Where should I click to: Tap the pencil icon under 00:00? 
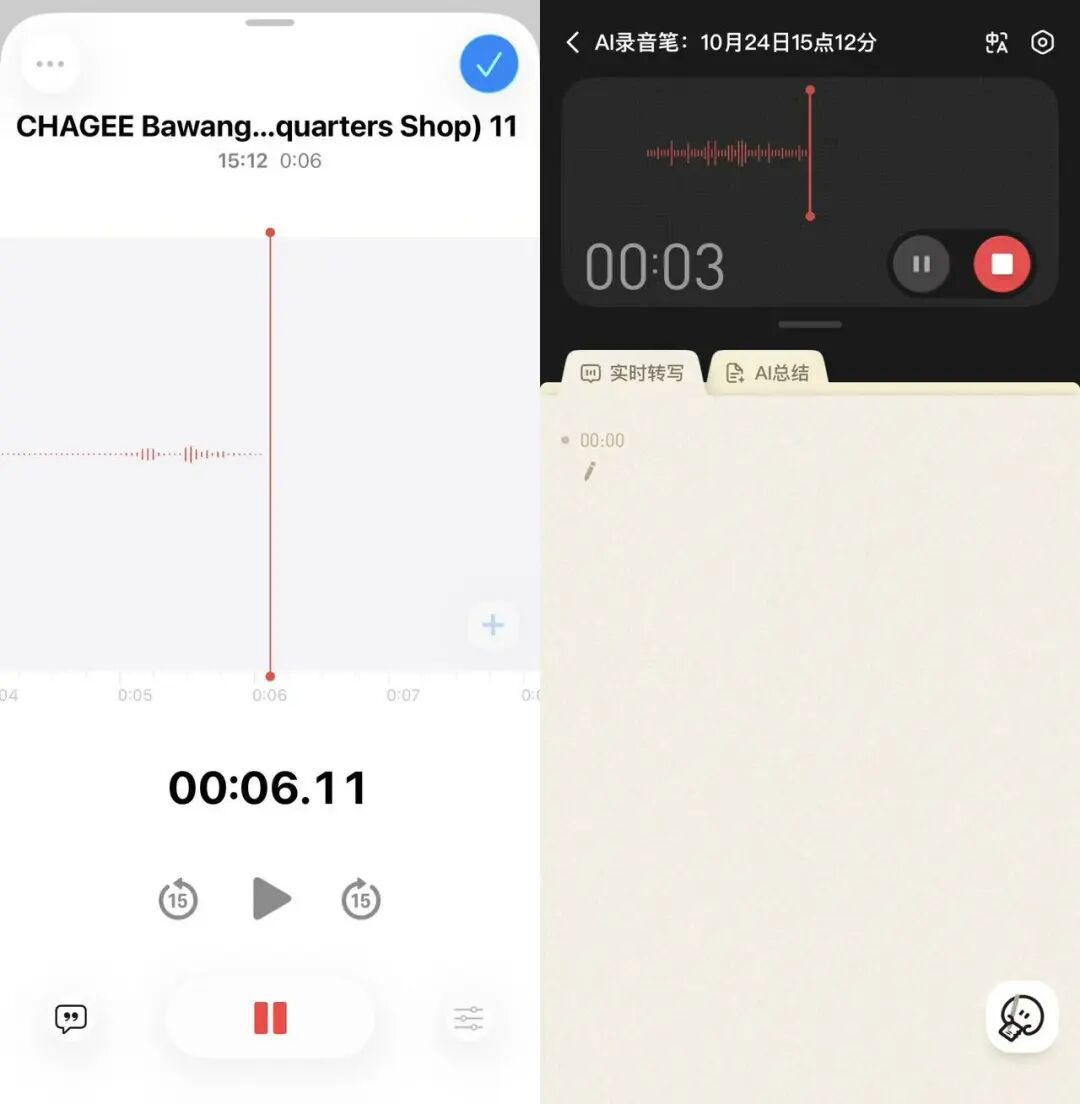tap(590, 471)
